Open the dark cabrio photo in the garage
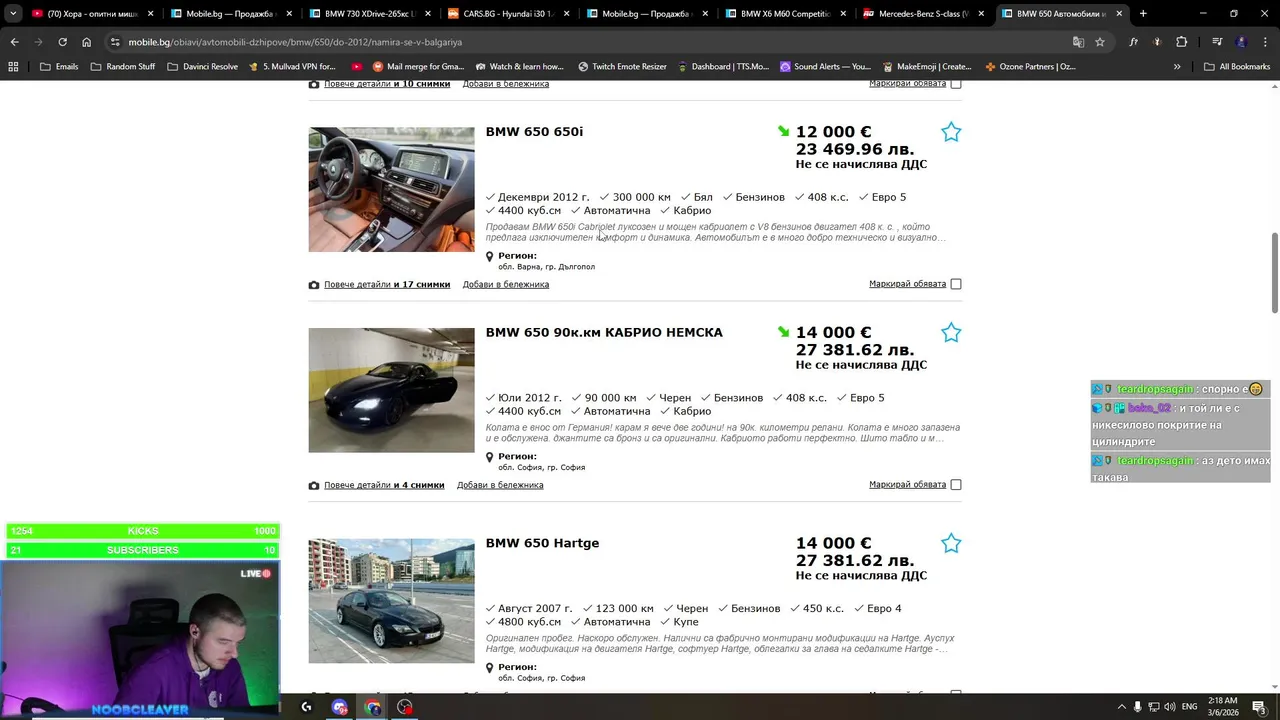Viewport: 1280px width, 720px height. point(391,390)
